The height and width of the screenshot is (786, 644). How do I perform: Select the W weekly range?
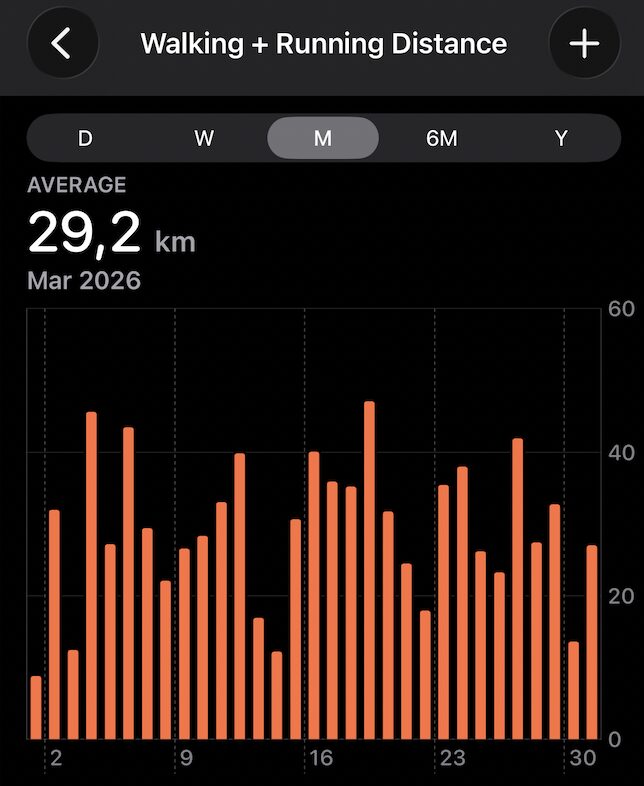tap(204, 139)
